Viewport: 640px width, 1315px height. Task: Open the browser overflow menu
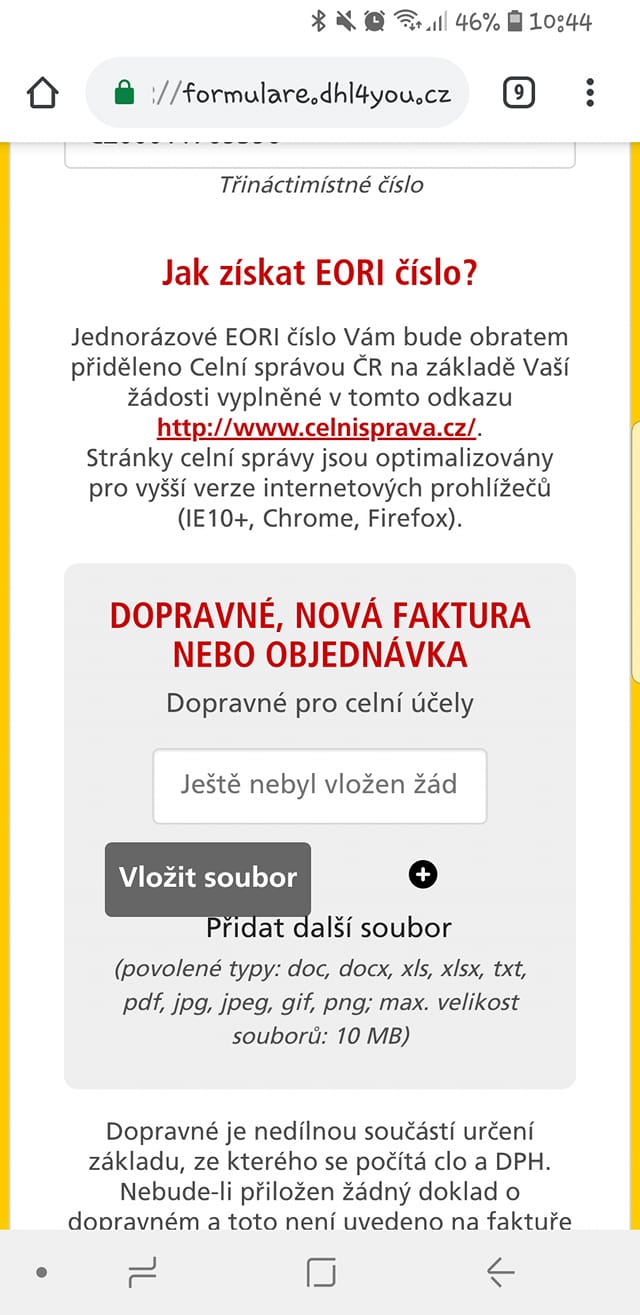click(590, 94)
